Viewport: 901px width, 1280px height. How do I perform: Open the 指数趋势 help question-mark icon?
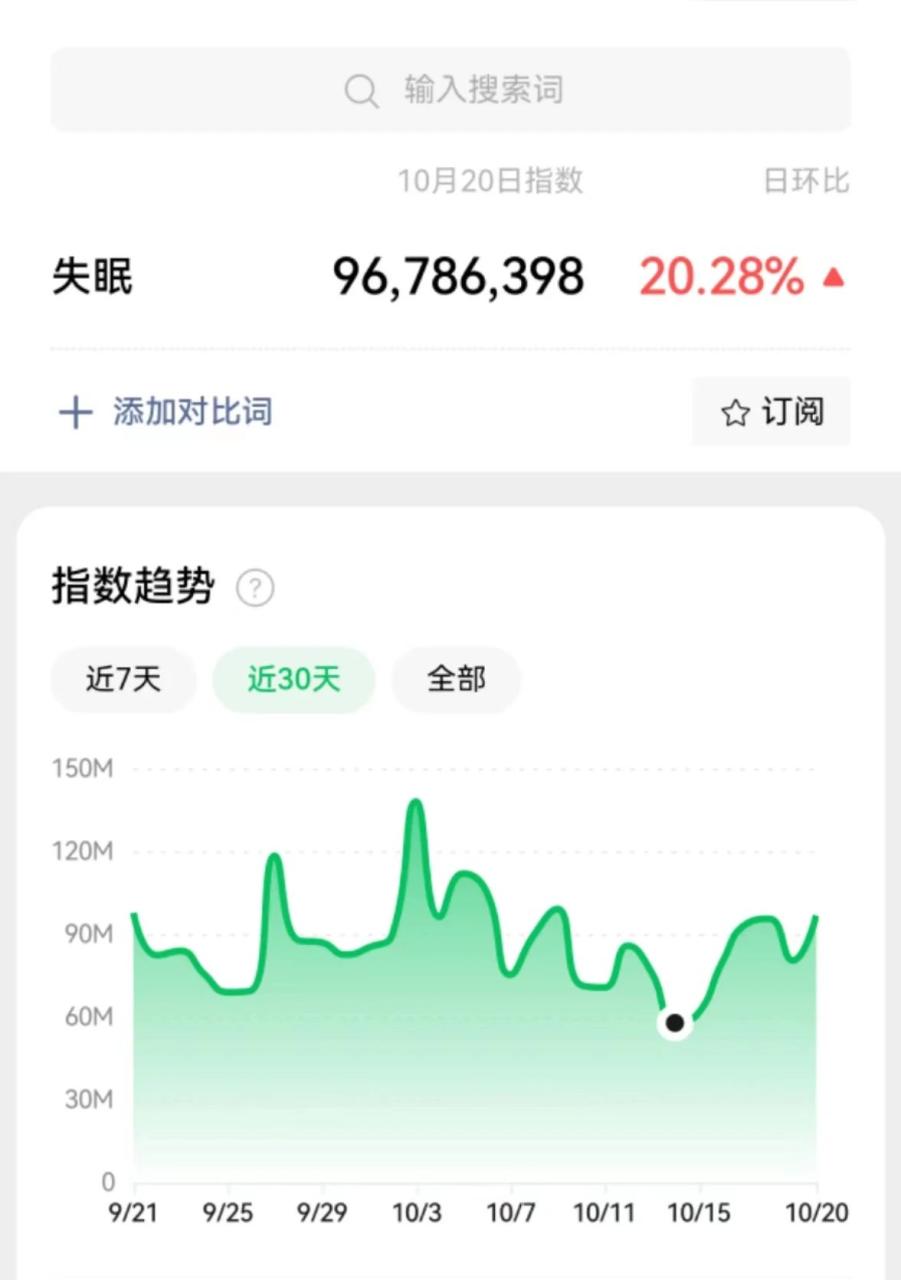pos(255,589)
